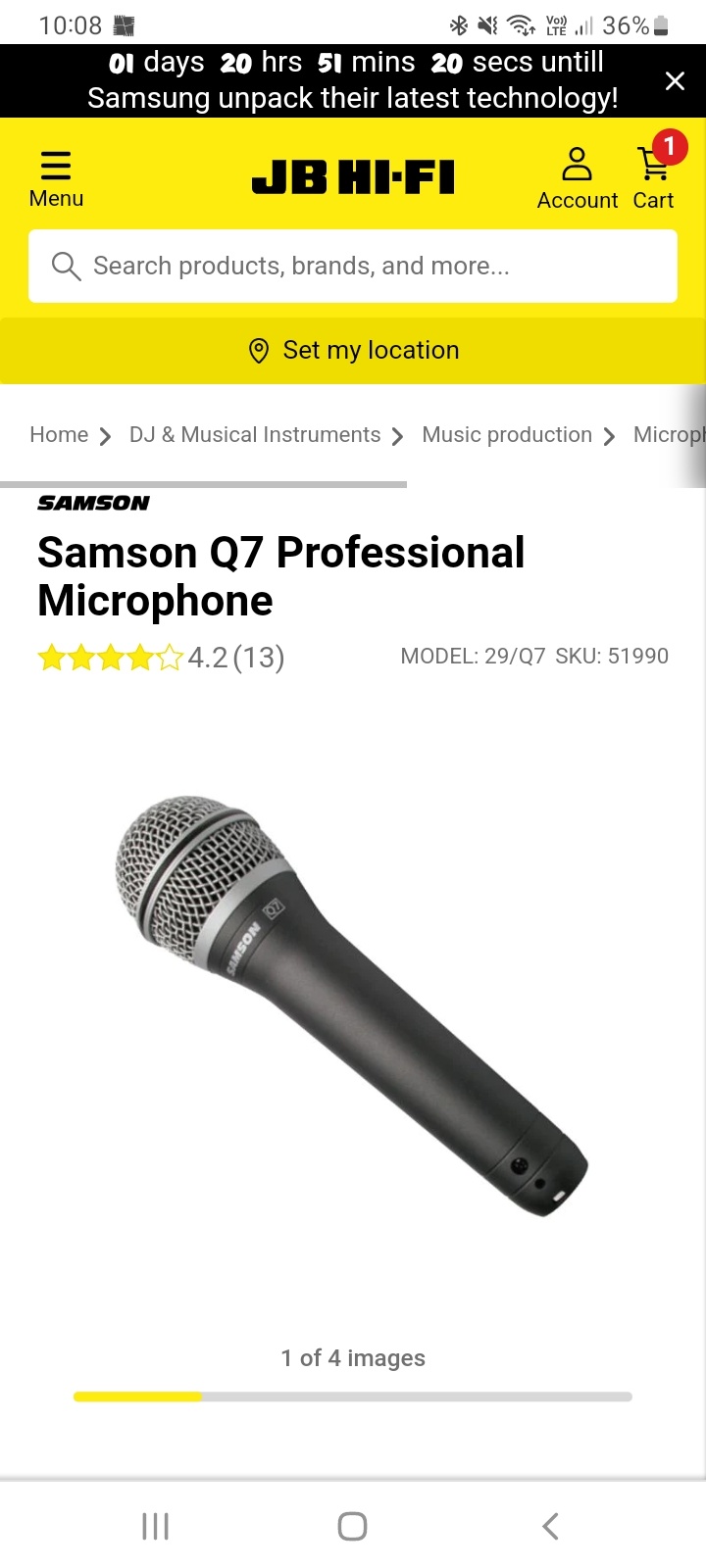The width and height of the screenshot is (706, 1568).
Task: View the shopping Cart
Action: [x=653, y=178]
